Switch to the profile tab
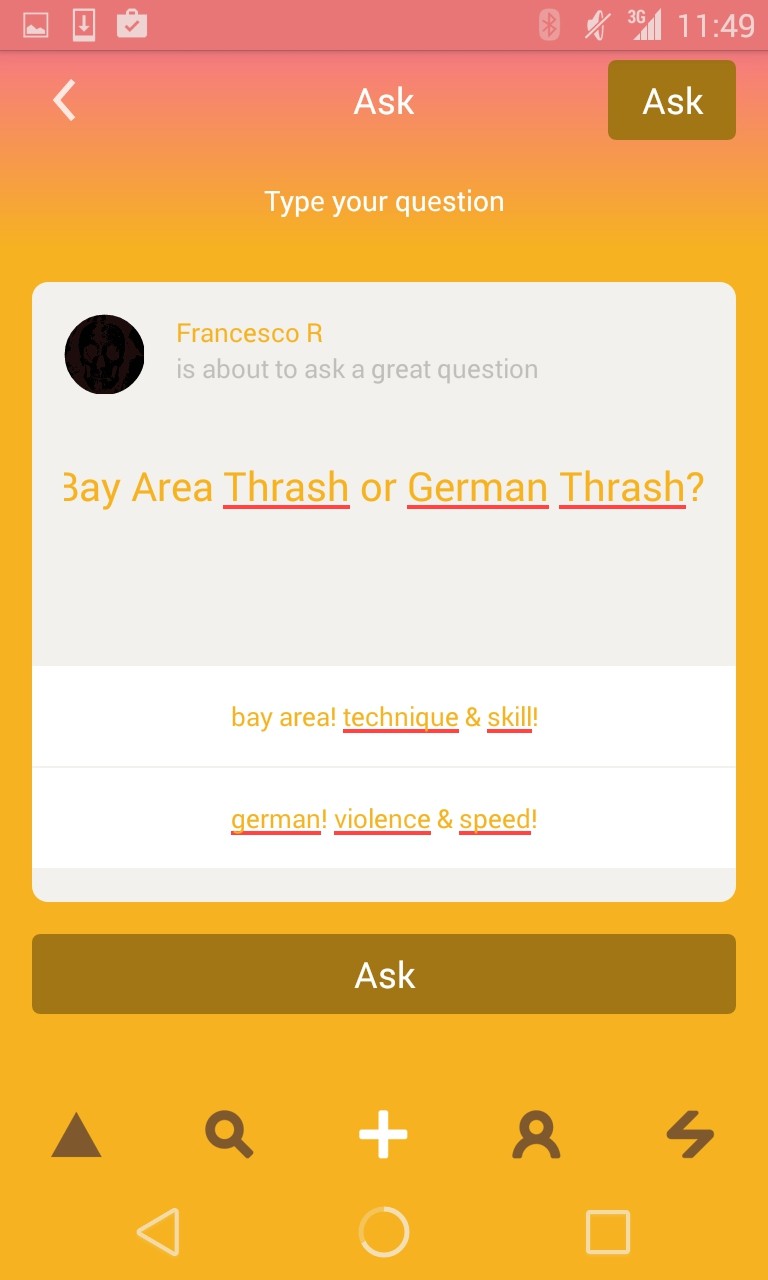This screenshot has height=1280, width=768. [537, 1135]
